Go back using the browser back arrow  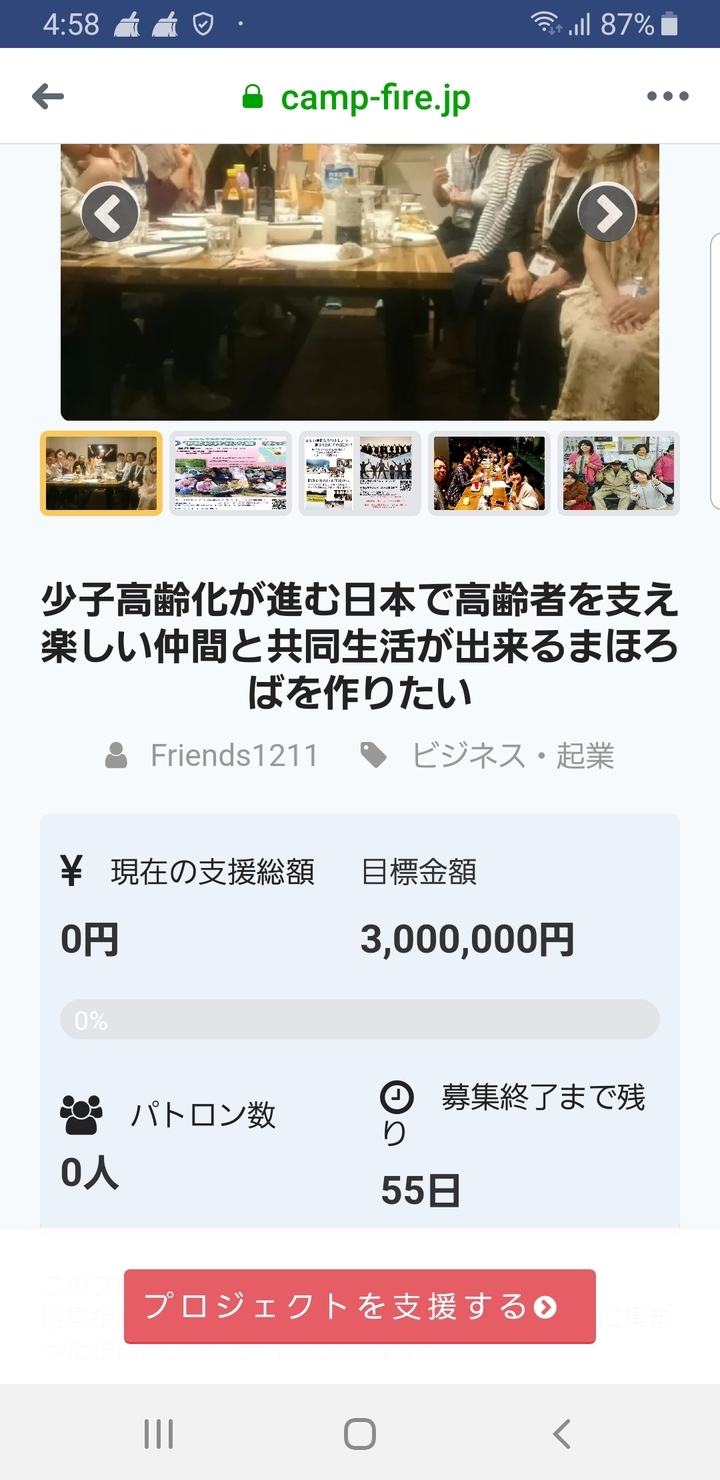pos(48,97)
